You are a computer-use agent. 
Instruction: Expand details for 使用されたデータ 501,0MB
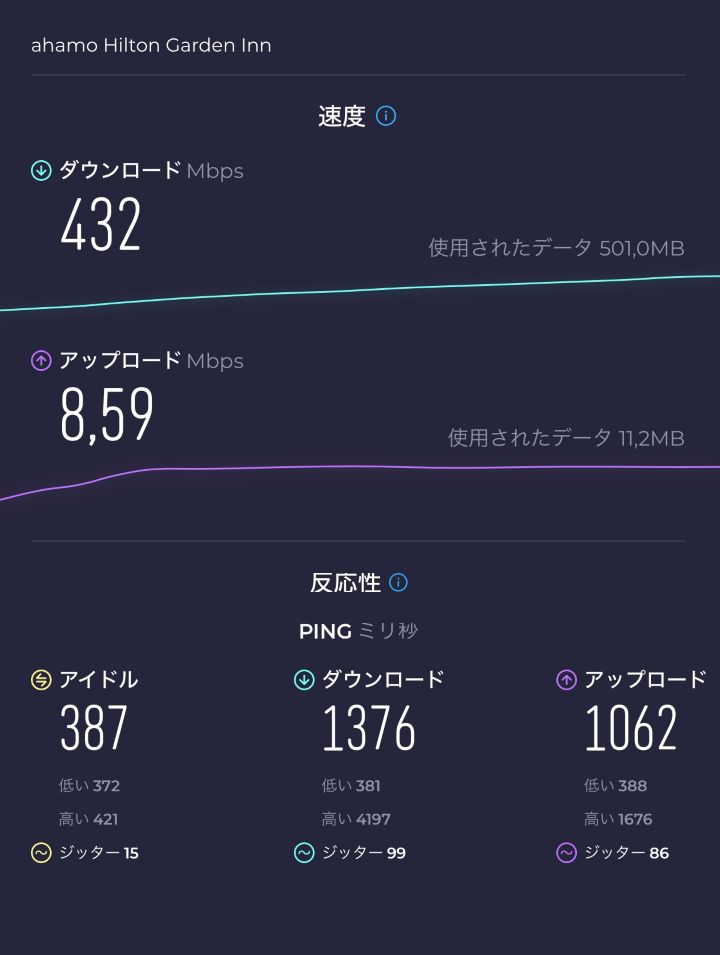click(555, 248)
